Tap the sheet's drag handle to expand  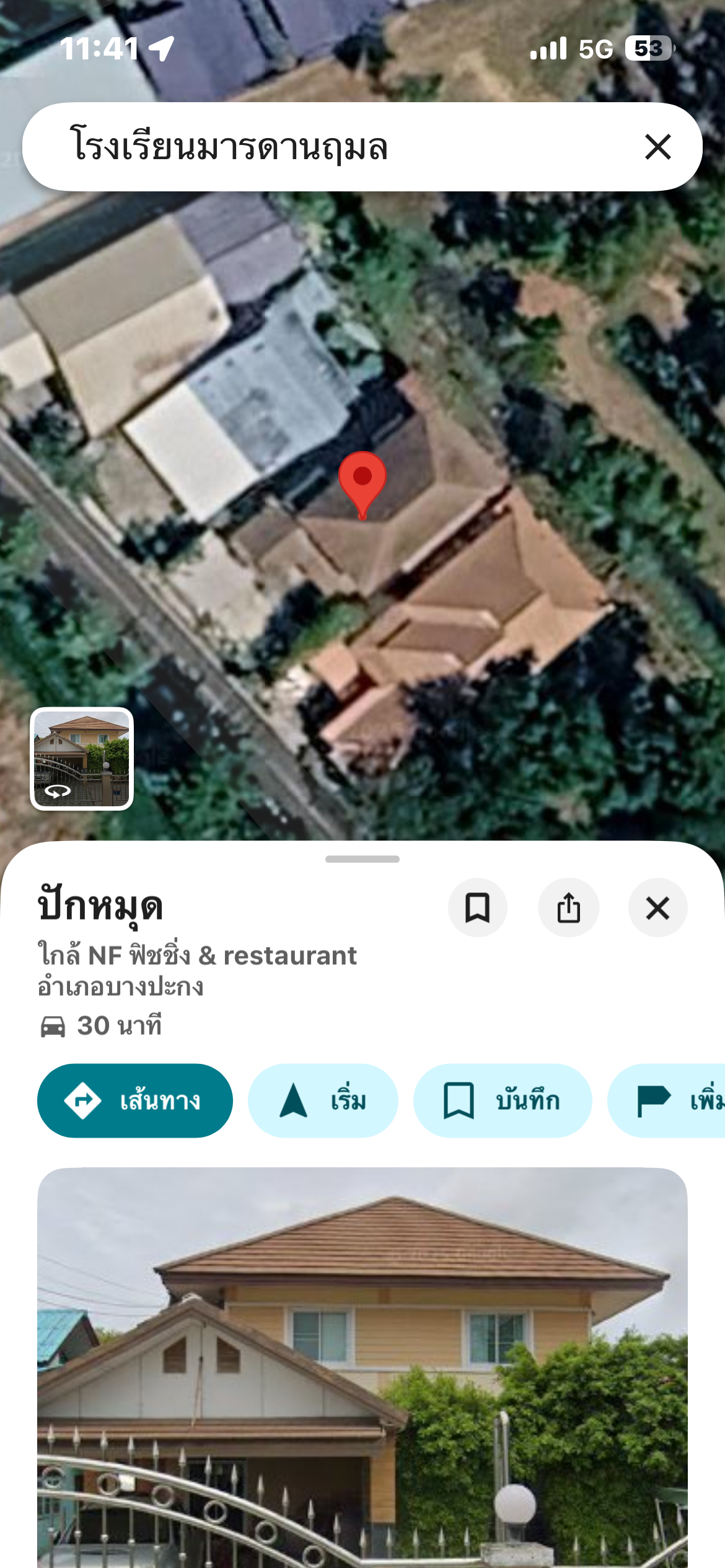pyautogui.click(x=362, y=859)
